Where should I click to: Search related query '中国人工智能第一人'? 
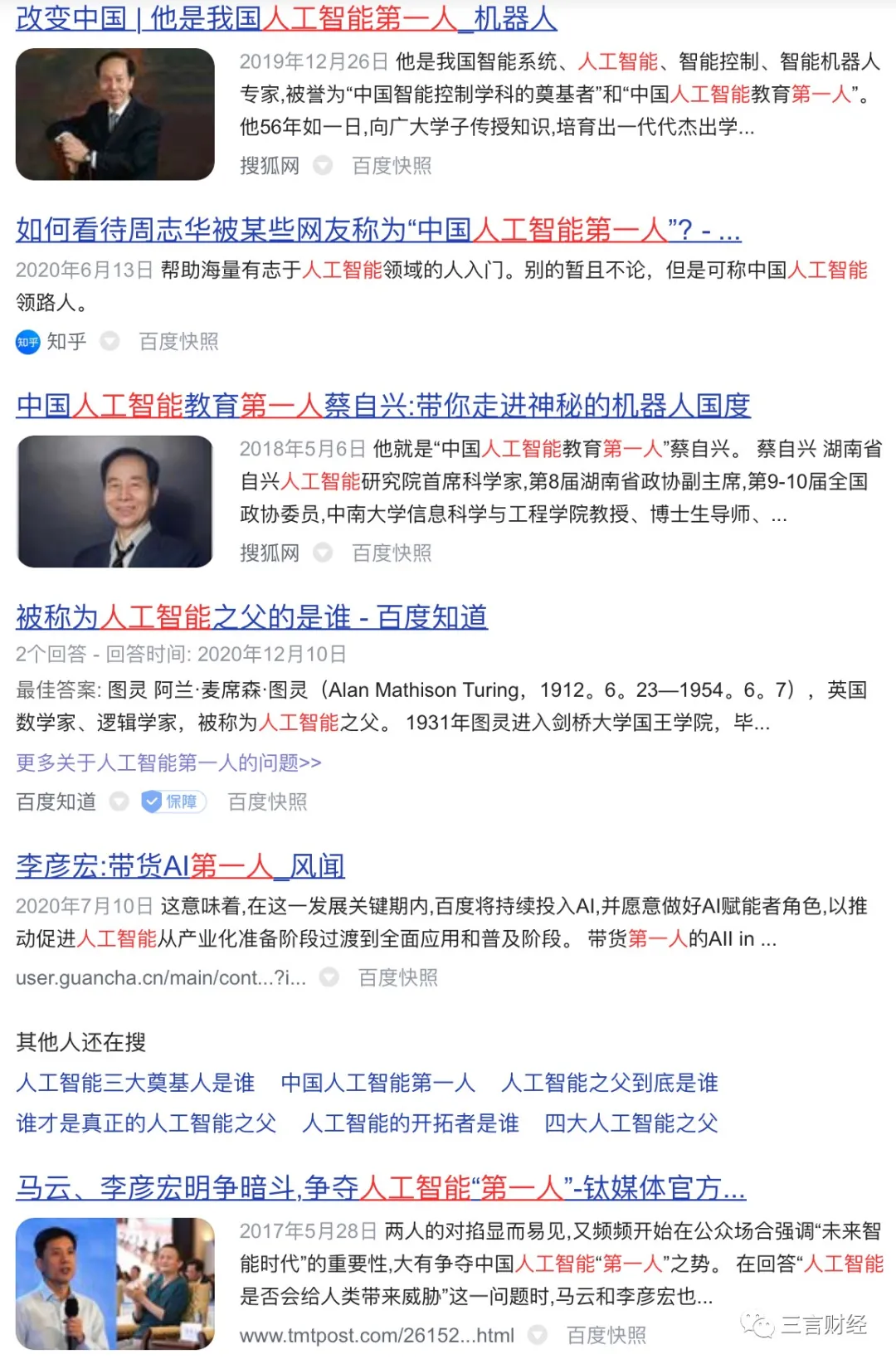point(377,1083)
